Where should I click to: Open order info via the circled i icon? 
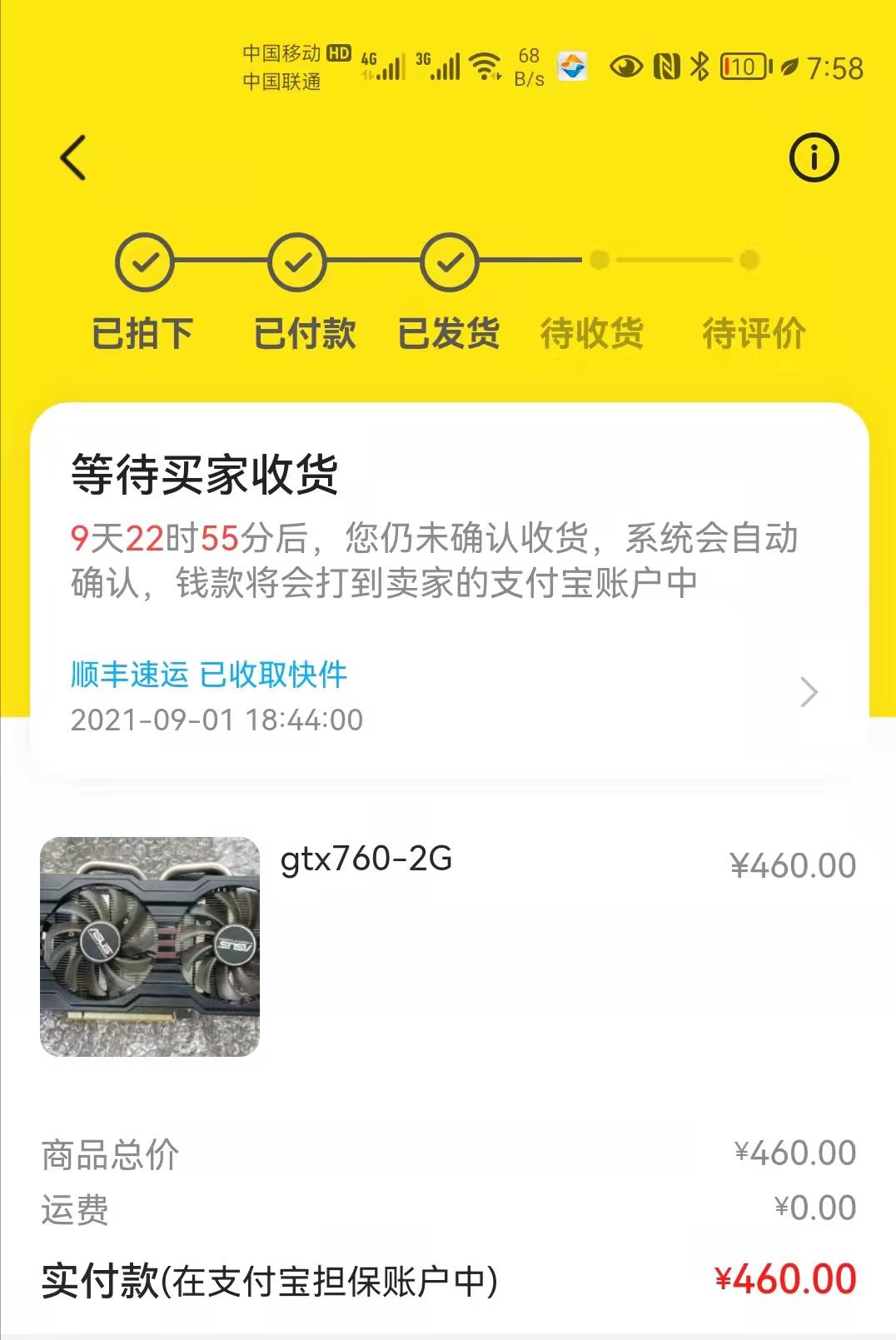coord(814,158)
